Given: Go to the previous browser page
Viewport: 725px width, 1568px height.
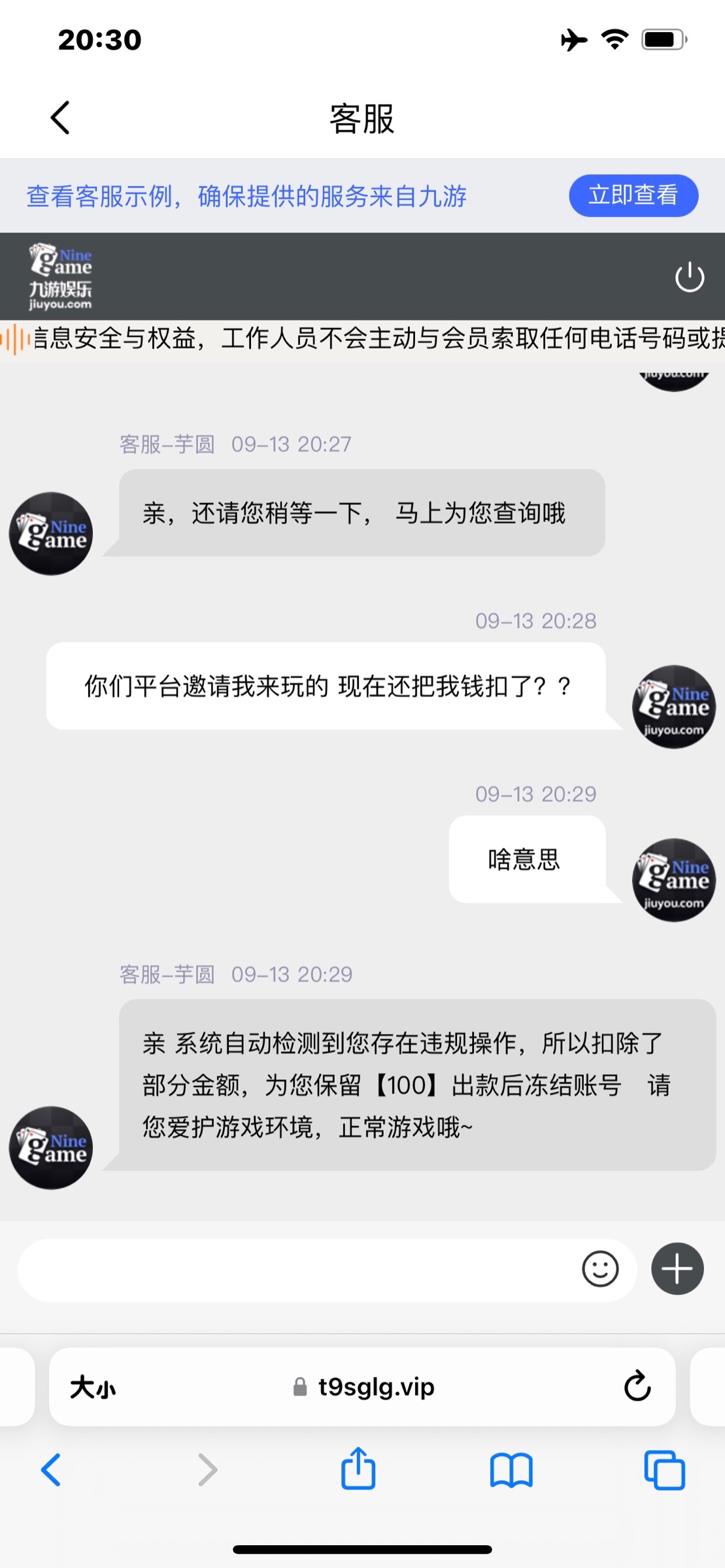Looking at the screenshot, I should click(51, 1470).
